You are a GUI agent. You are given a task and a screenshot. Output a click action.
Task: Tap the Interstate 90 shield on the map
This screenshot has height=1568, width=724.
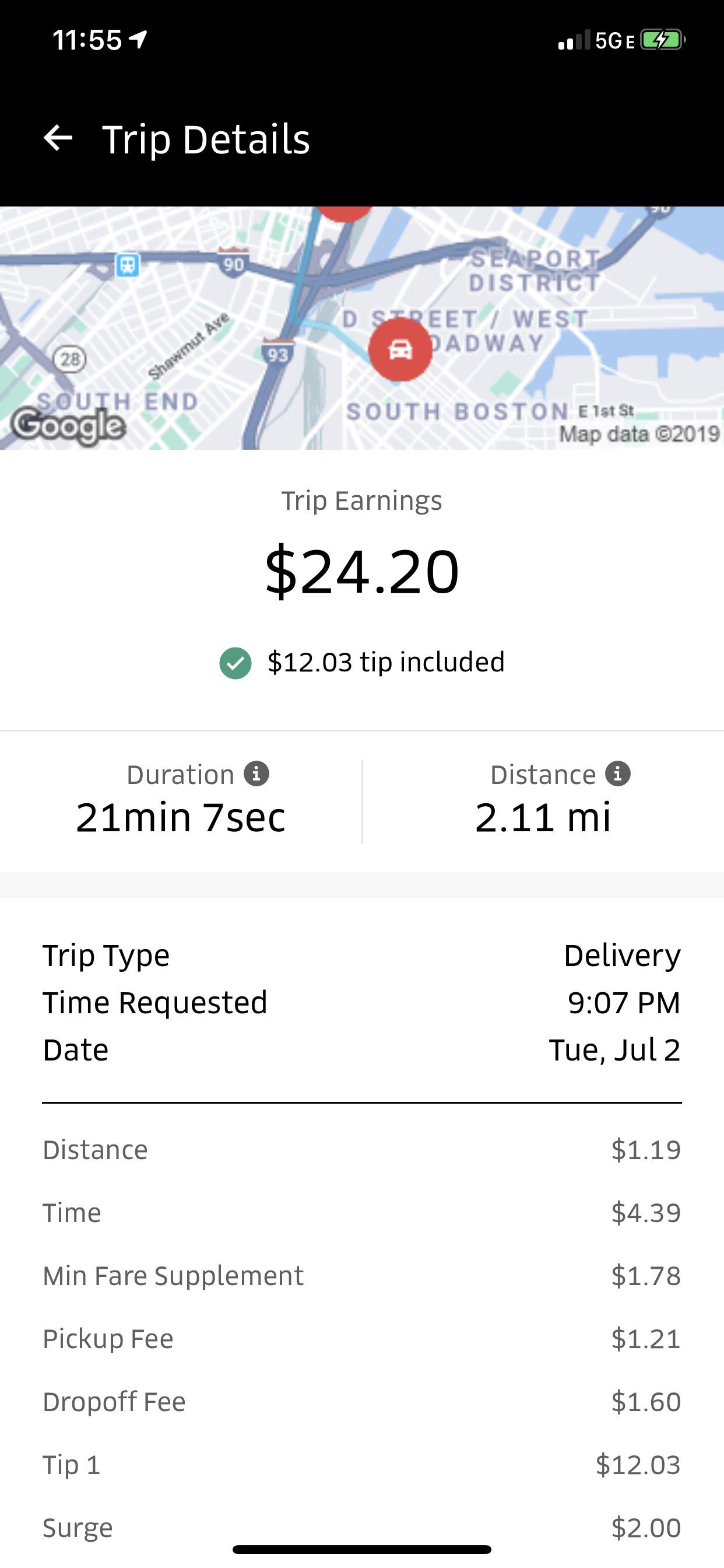coord(233,263)
